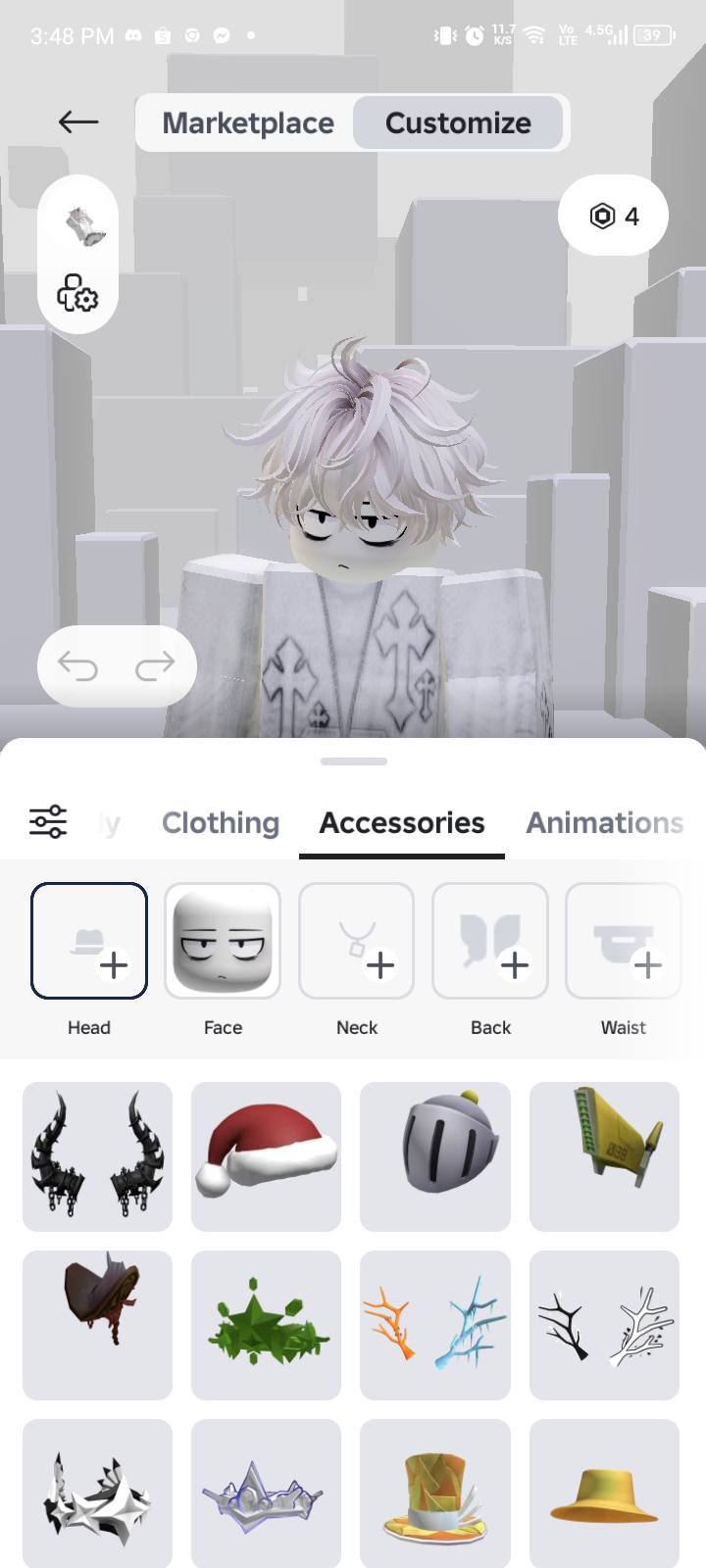The height and width of the screenshot is (1568, 706).
Task: Redo the avatar change
Action: (x=155, y=666)
